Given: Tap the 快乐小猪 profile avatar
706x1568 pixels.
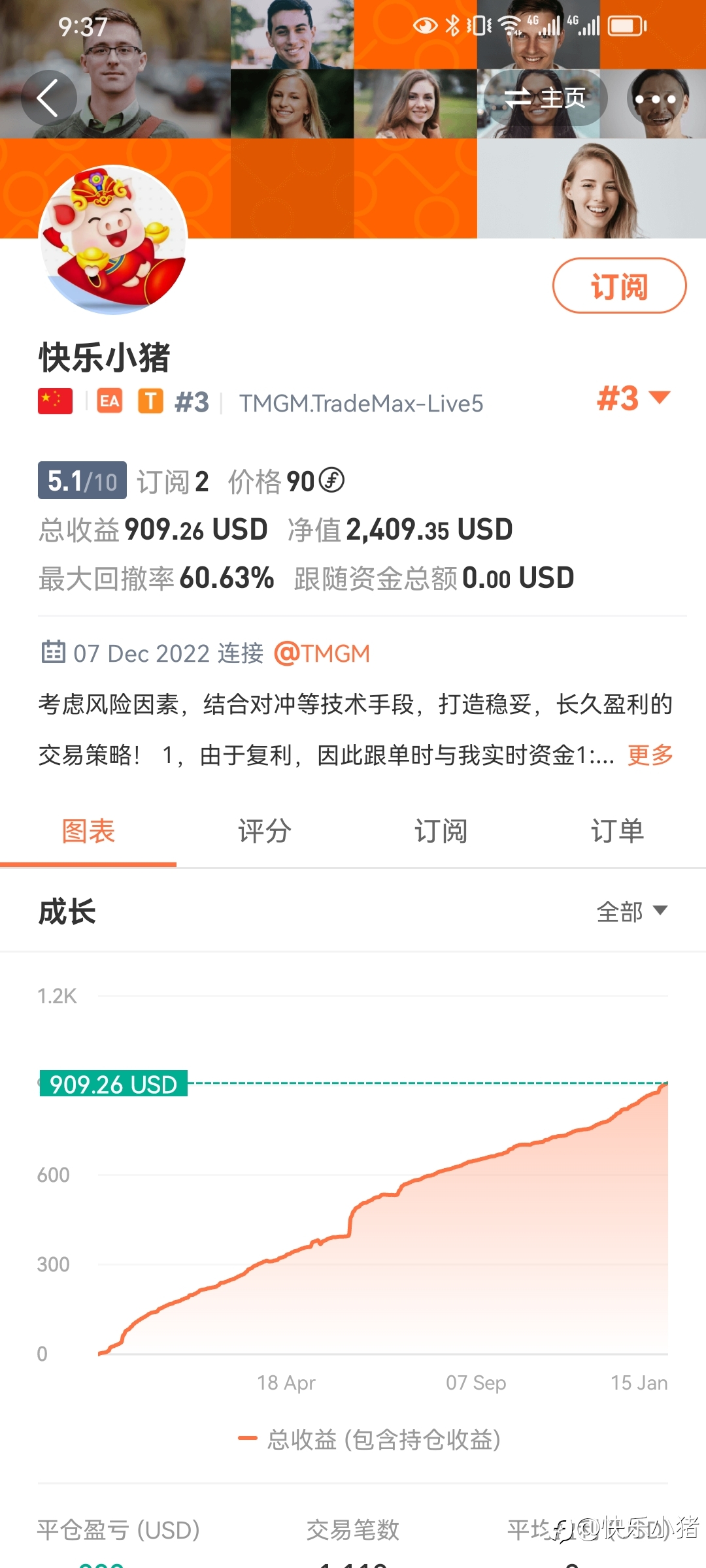Looking at the screenshot, I should pos(114,239).
